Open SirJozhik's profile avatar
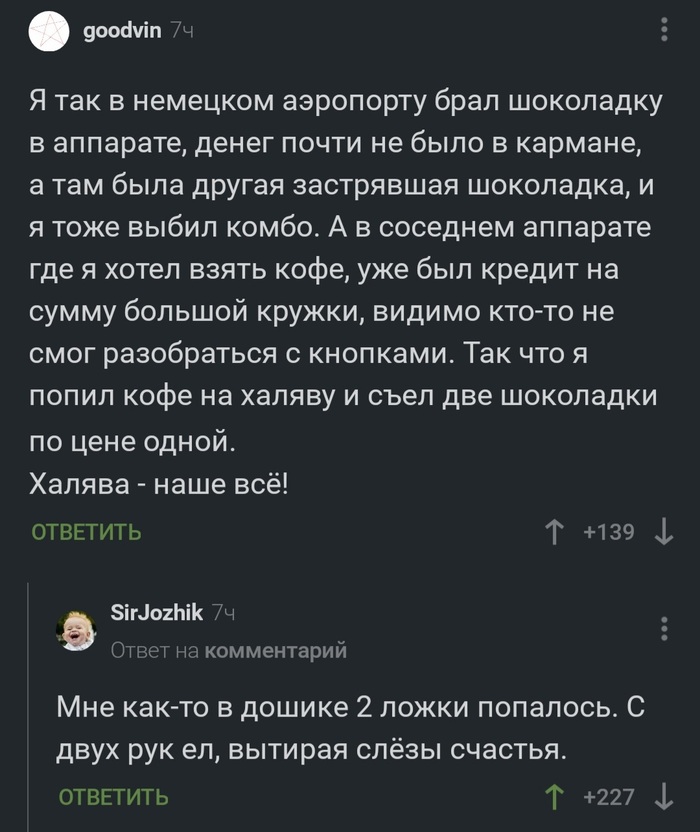Screen dimensions: 700x832 point(76,630)
